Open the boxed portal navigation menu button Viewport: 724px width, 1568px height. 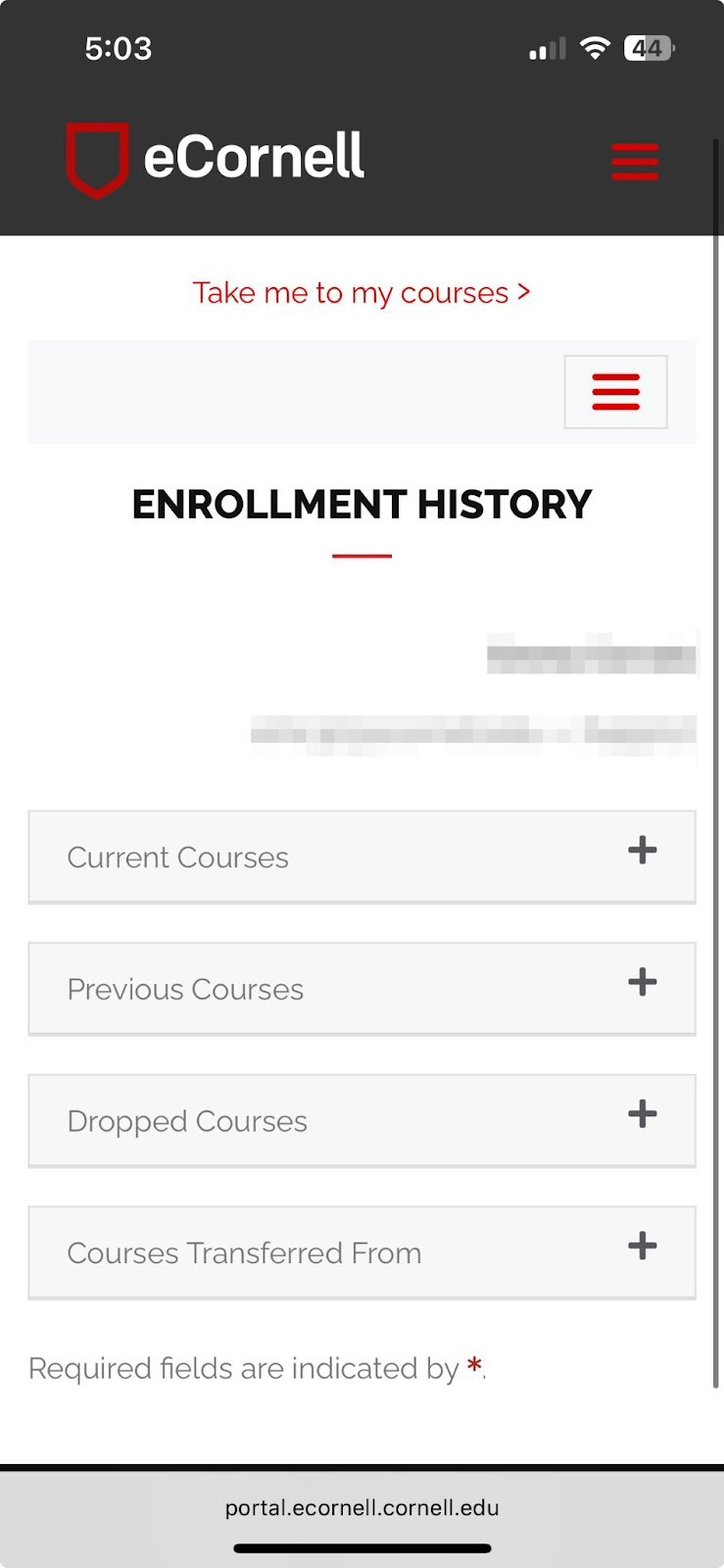pos(615,392)
